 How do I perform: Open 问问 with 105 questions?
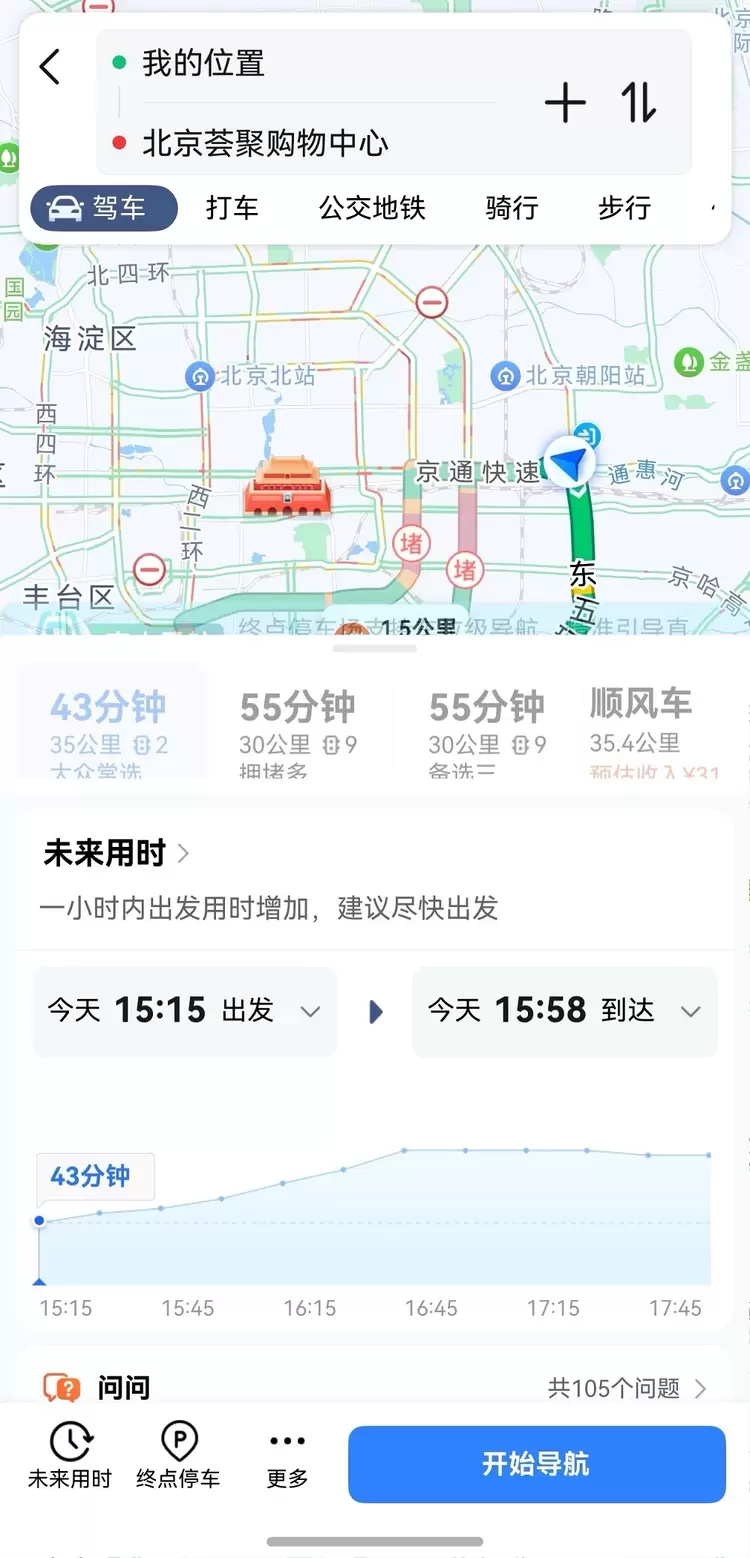(375, 1388)
